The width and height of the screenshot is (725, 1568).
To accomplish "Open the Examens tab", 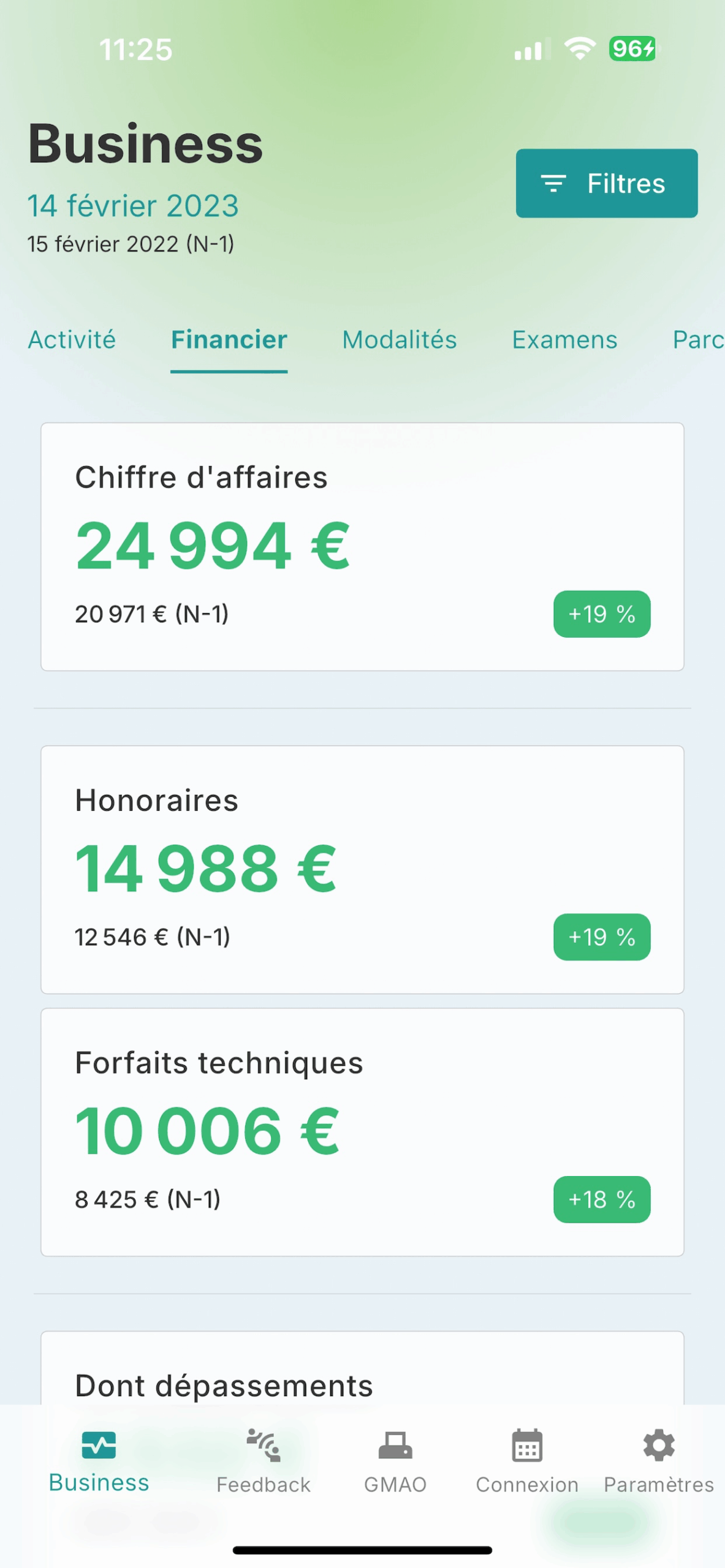I will [x=564, y=340].
